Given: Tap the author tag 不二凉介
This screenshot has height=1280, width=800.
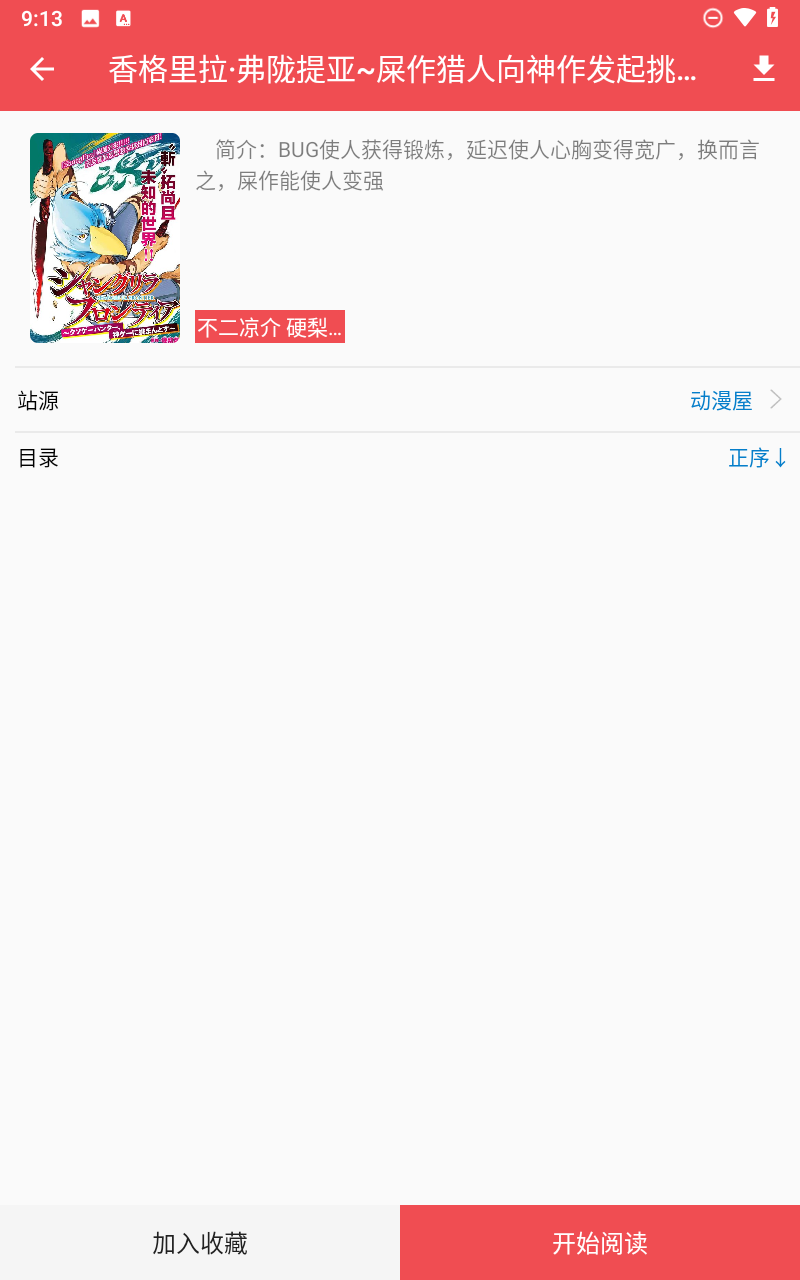Looking at the screenshot, I should click(x=269, y=327).
